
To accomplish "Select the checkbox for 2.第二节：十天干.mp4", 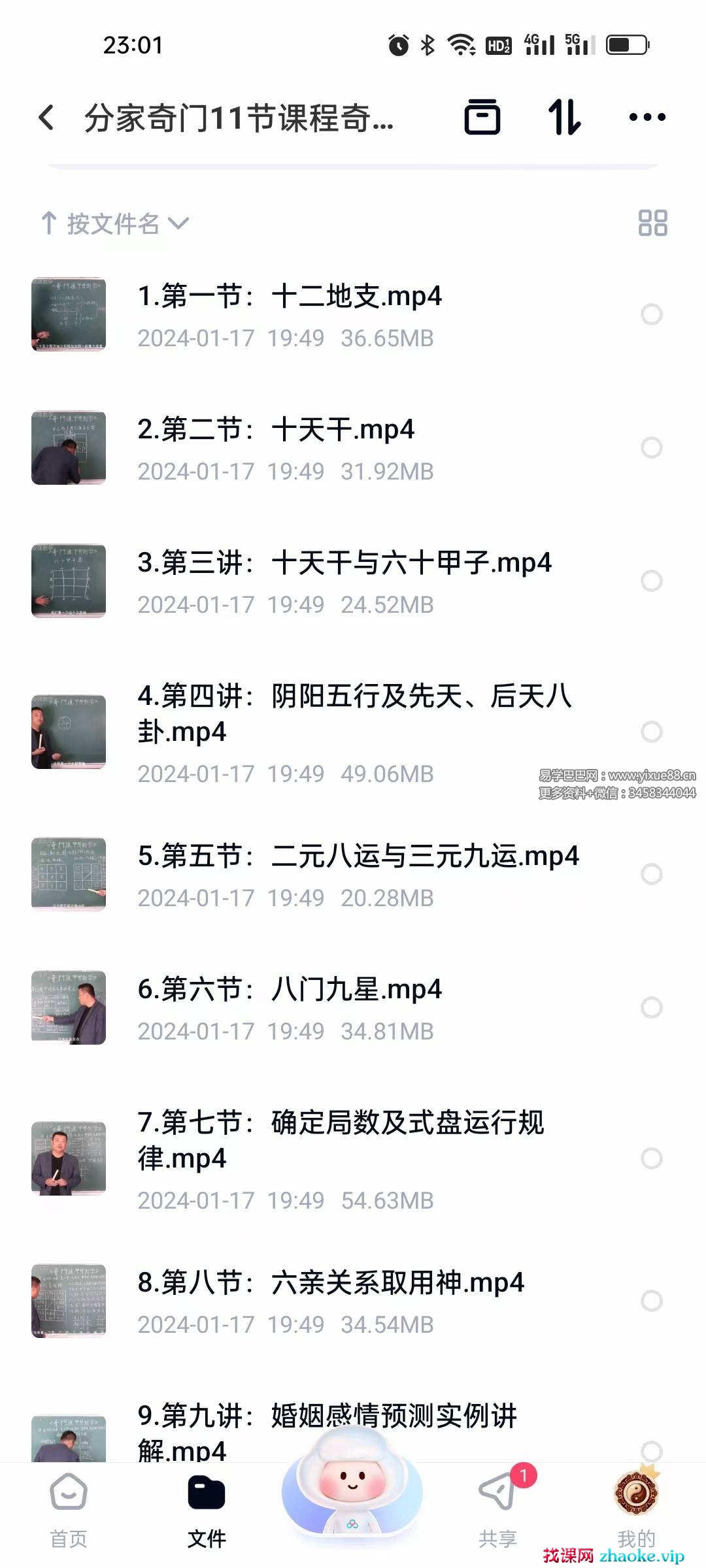I will point(651,448).
